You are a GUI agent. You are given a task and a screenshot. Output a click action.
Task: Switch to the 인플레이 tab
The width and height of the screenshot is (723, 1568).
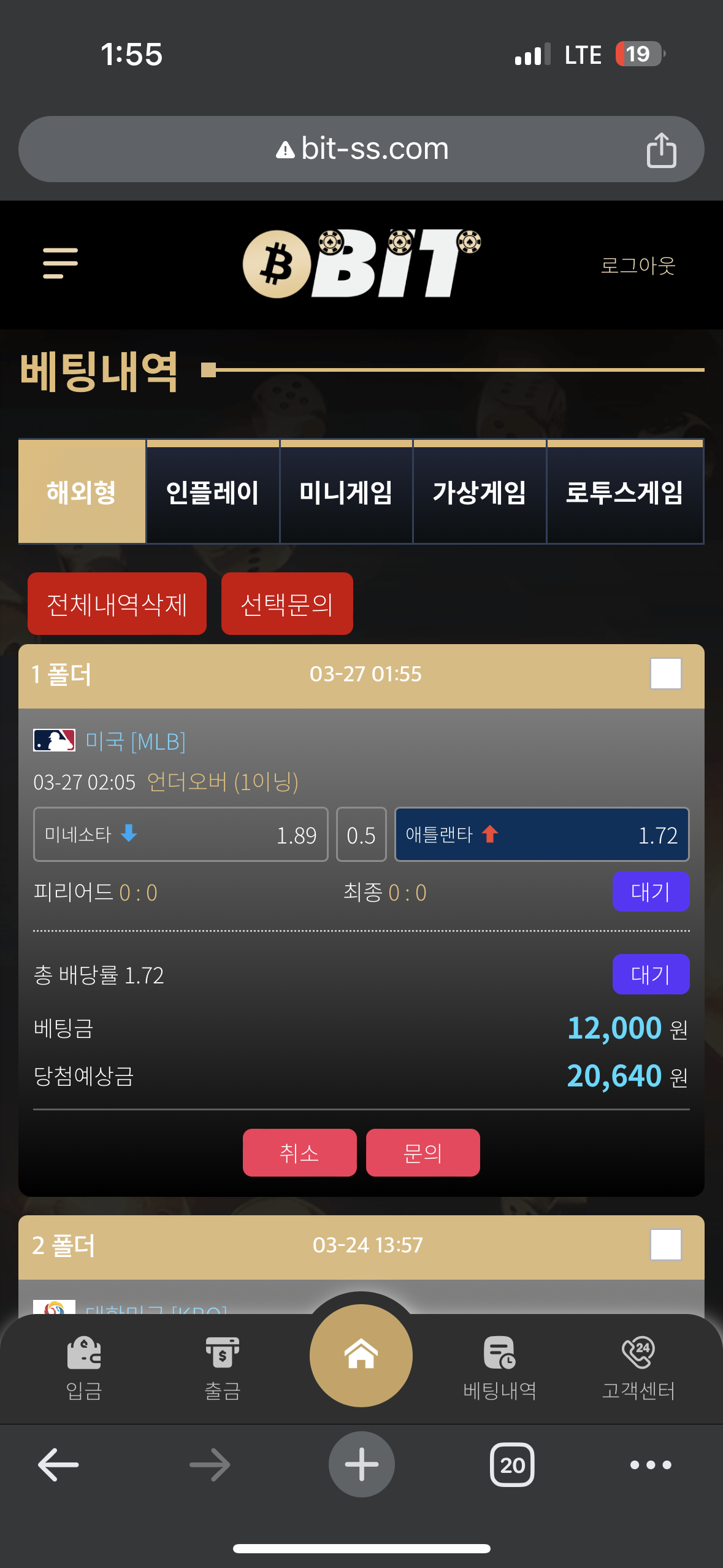tap(213, 492)
